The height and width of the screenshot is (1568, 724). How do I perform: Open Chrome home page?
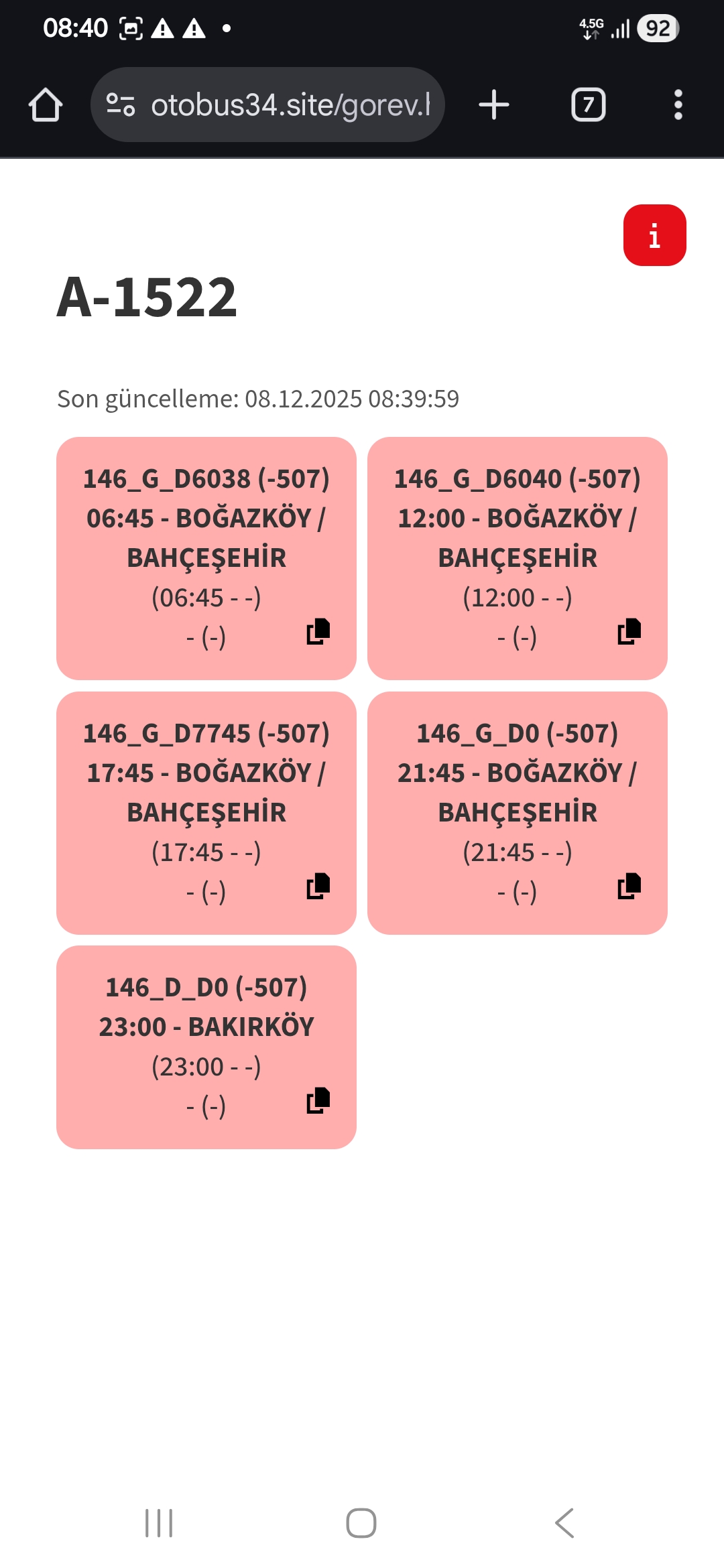pos(45,105)
